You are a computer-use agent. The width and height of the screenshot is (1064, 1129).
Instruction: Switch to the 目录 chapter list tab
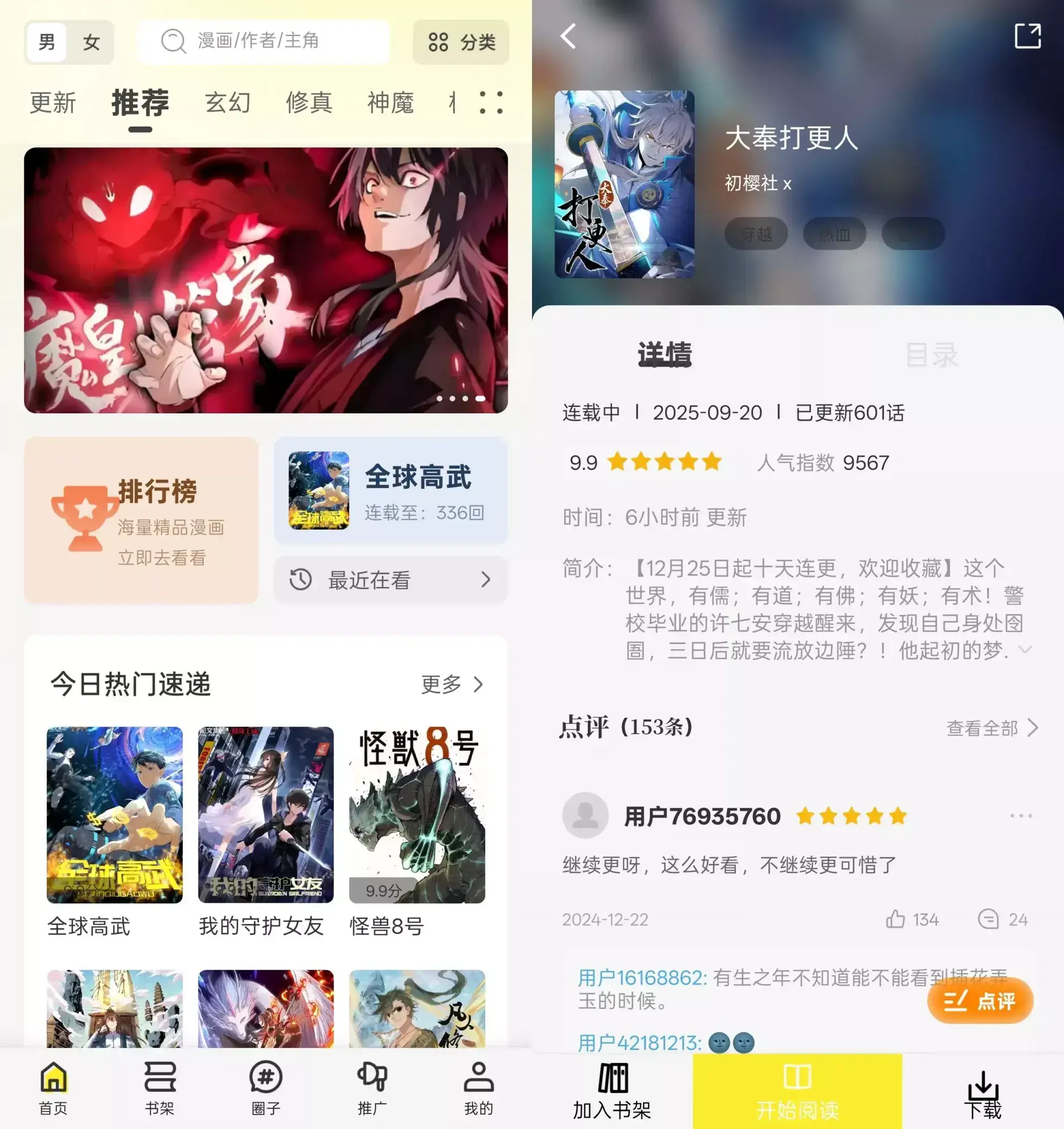pyautogui.click(x=931, y=355)
